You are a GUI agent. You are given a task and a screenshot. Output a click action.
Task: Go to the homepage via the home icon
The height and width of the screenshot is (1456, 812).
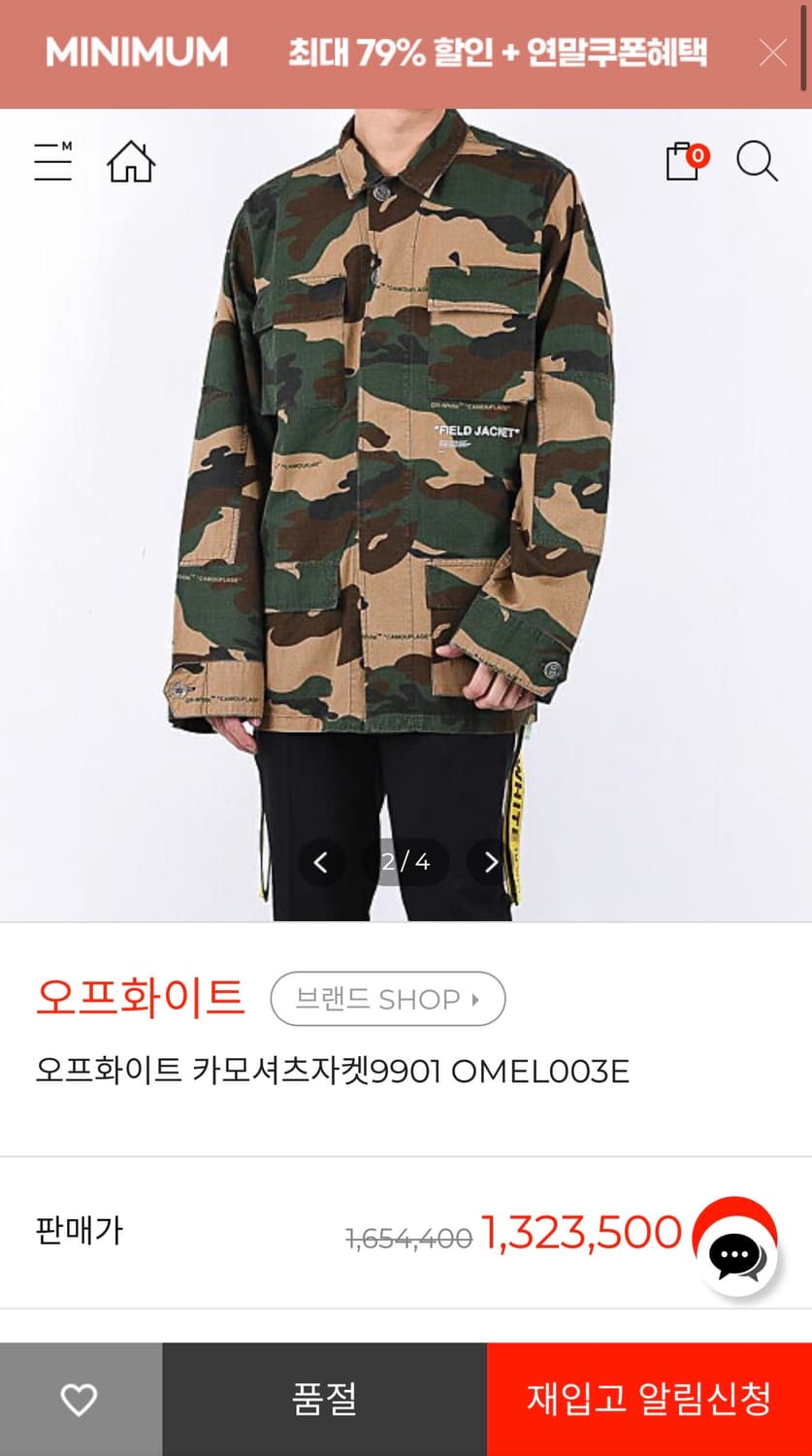(131, 161)
